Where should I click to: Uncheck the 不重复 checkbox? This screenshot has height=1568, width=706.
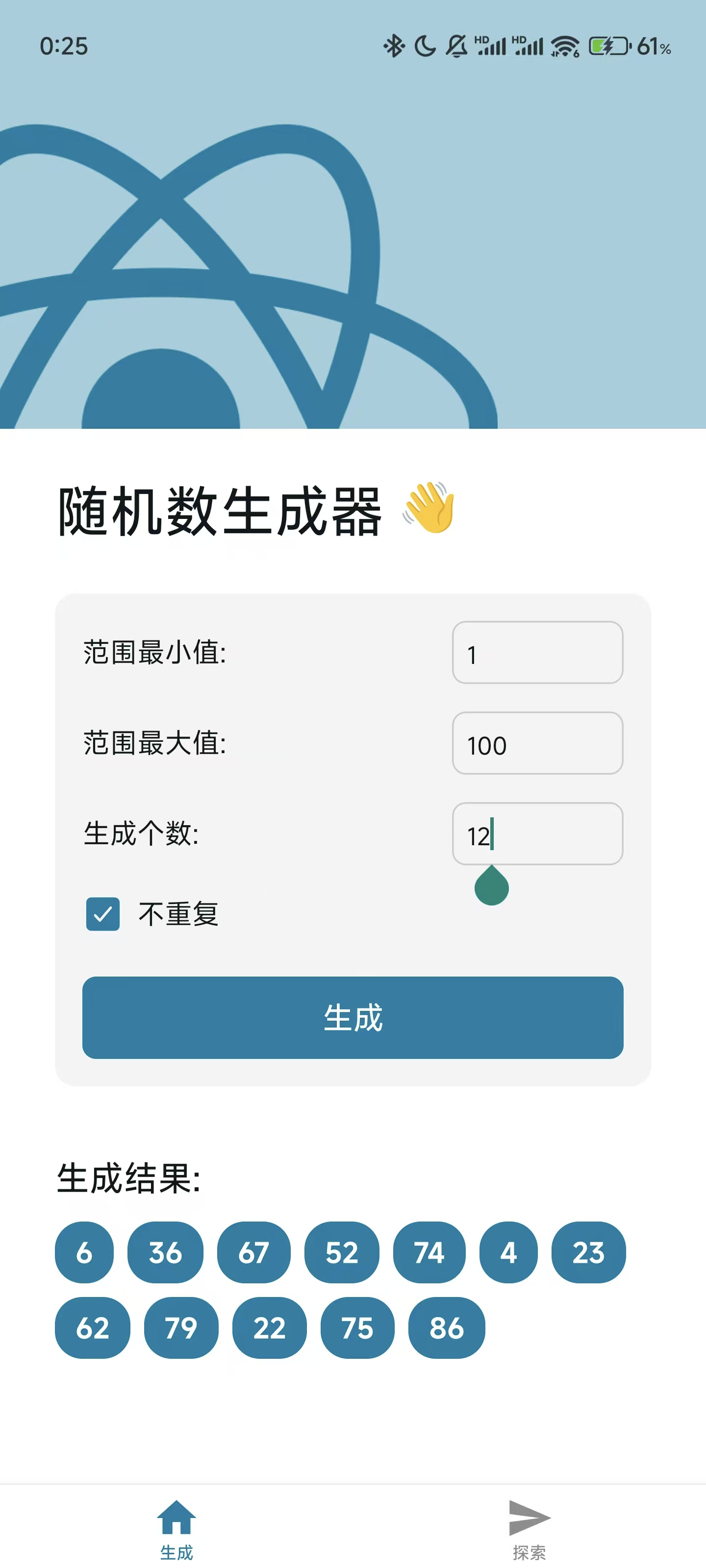pyautogui.click(x=103, y=914)
